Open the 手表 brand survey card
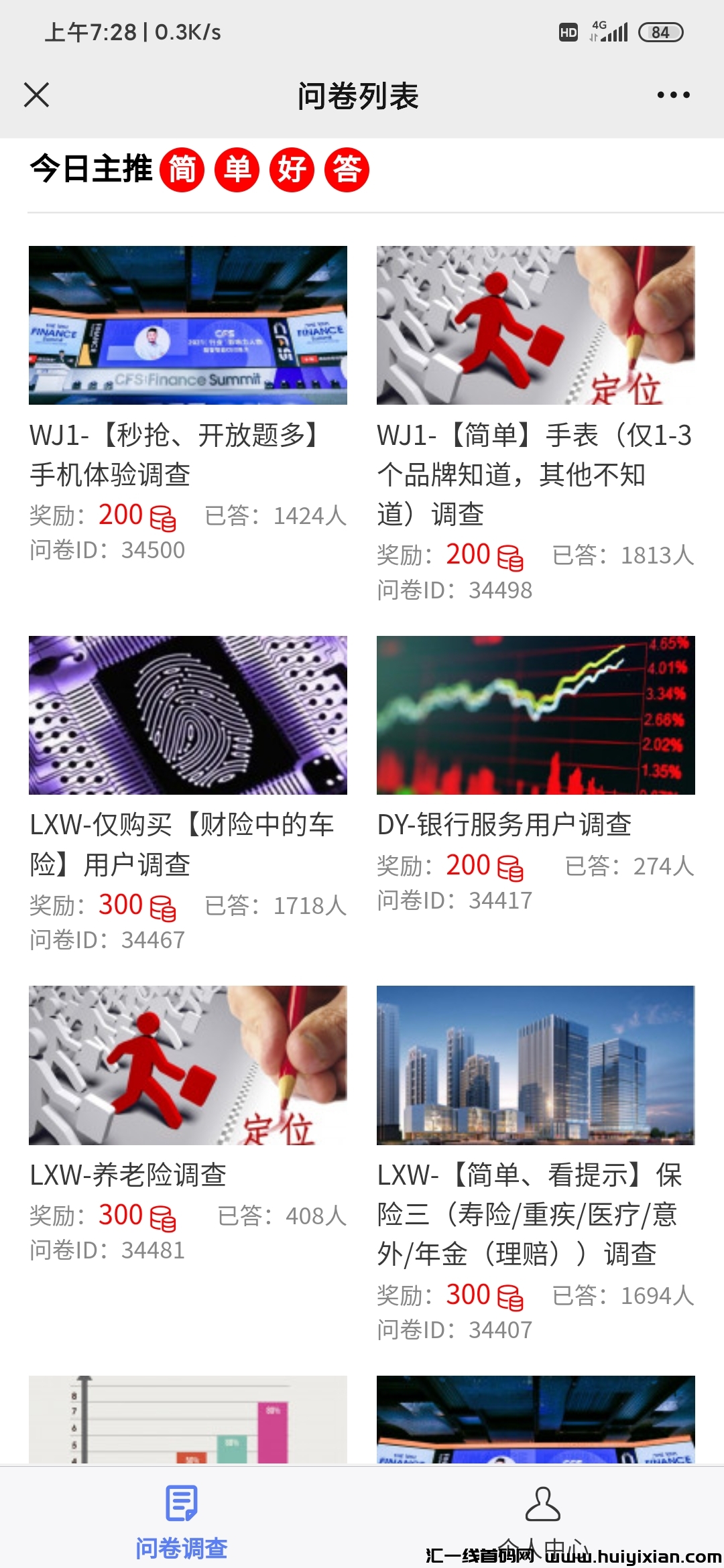Viewport: 724px width, 1568px height. click(535, 326)
